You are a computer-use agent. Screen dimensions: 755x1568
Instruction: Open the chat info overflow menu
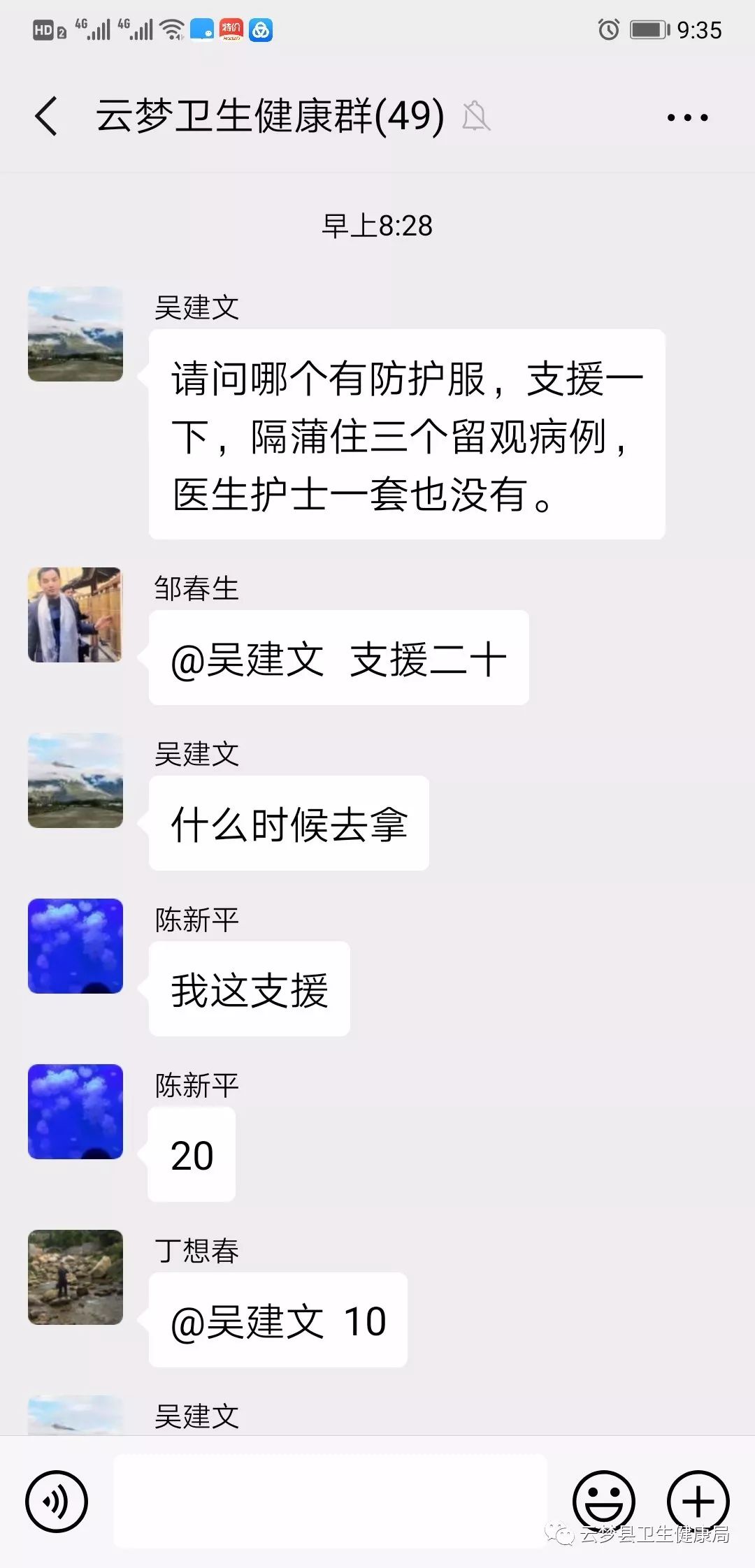[687, 117]
